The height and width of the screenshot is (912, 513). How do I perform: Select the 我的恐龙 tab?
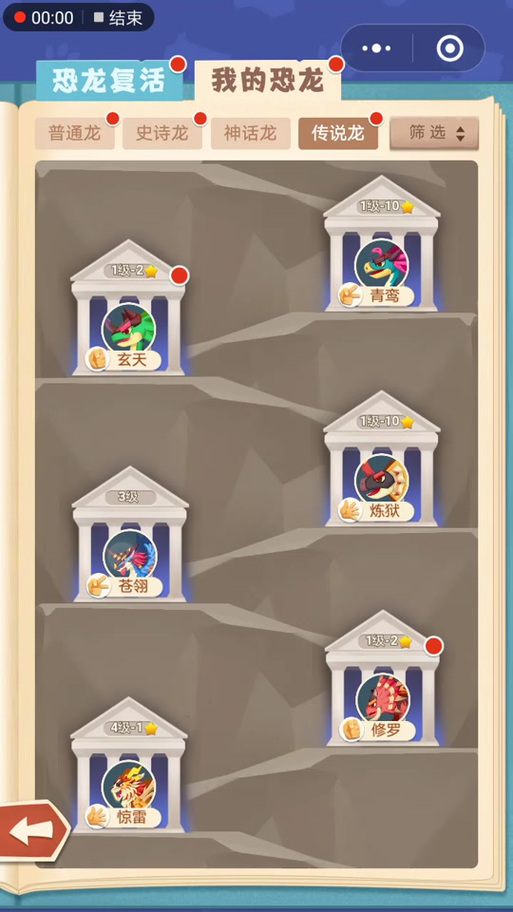(268, 80)
